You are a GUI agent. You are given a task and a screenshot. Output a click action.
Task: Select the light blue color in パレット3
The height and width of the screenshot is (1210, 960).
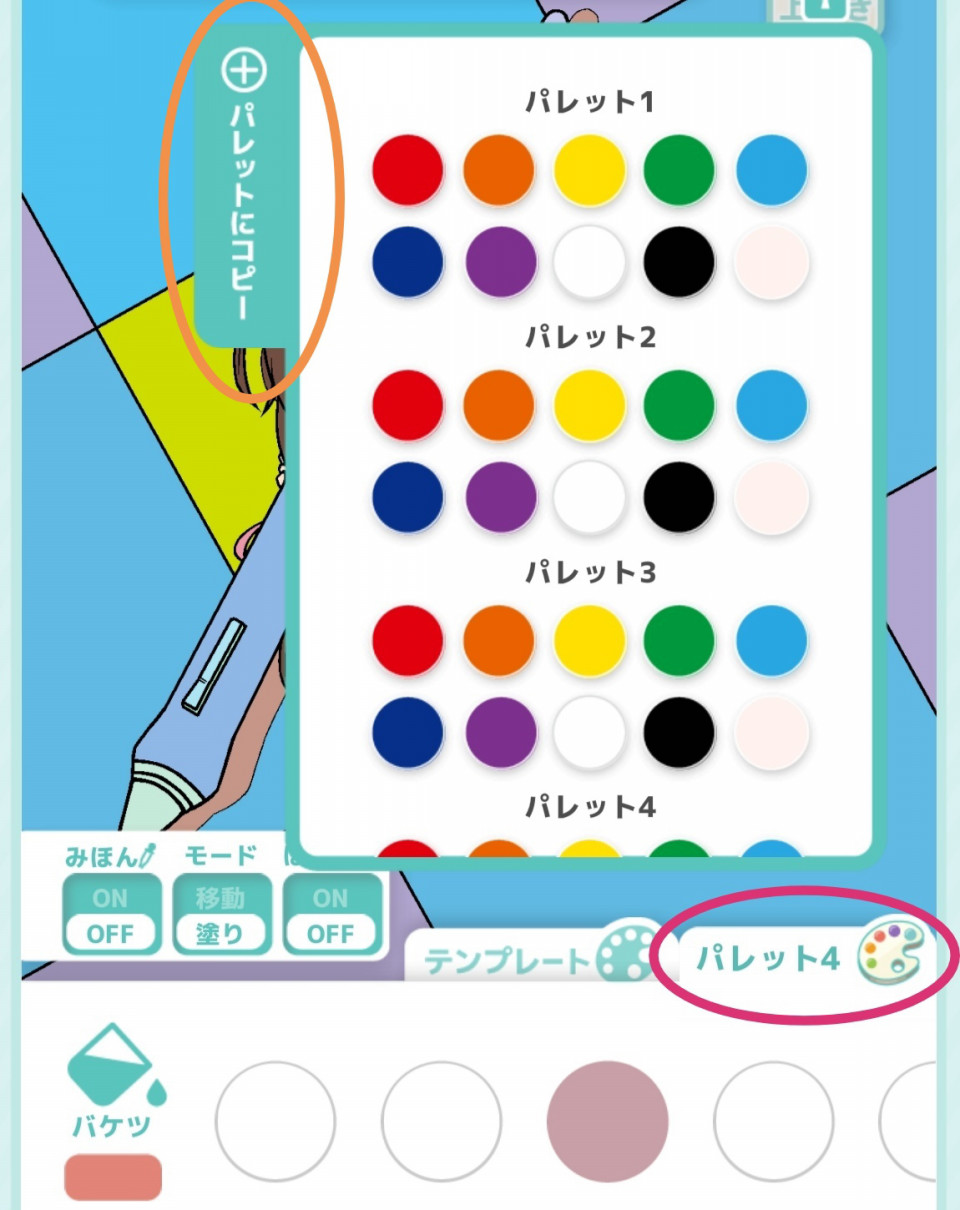[x=771, y=640]
